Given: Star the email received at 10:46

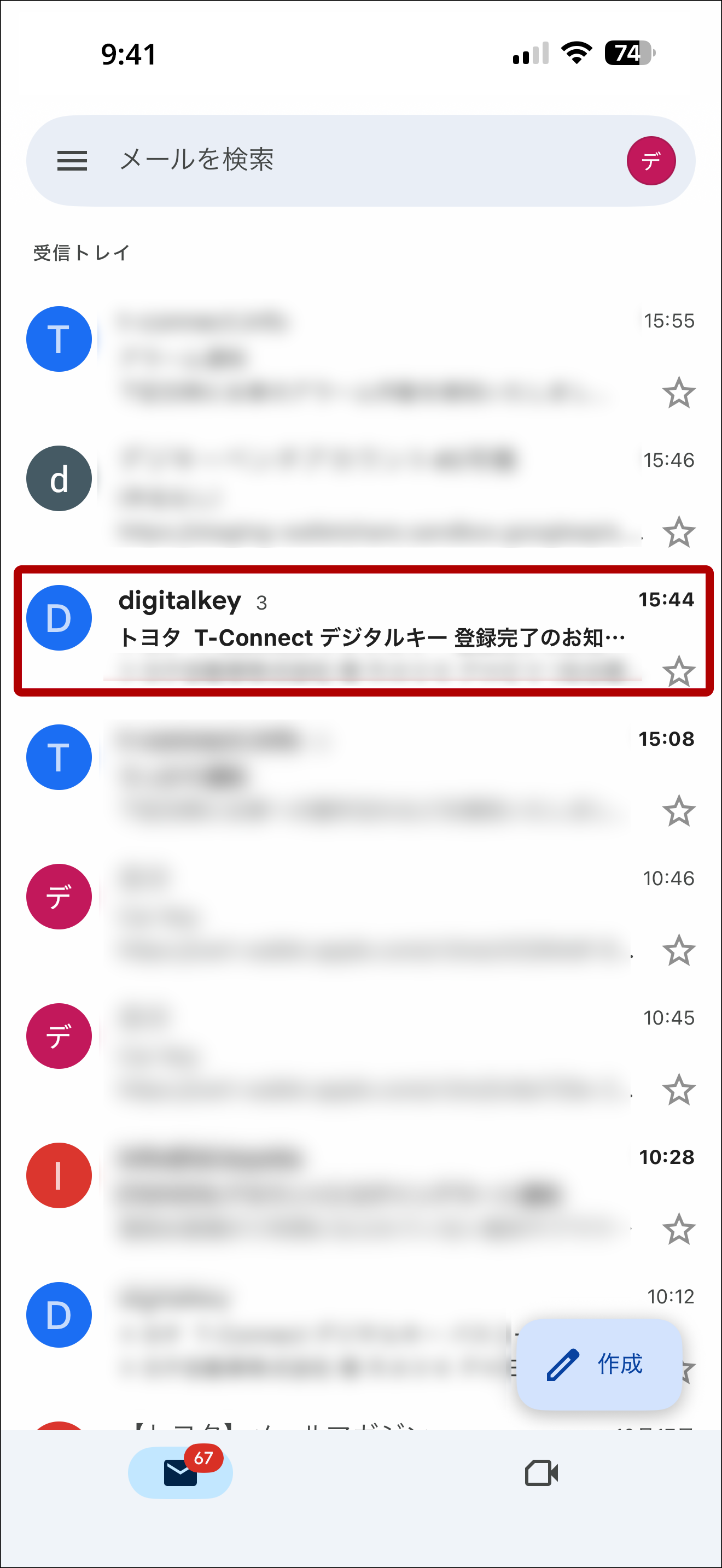Looking at the screenshot, I should pos(678,951).
